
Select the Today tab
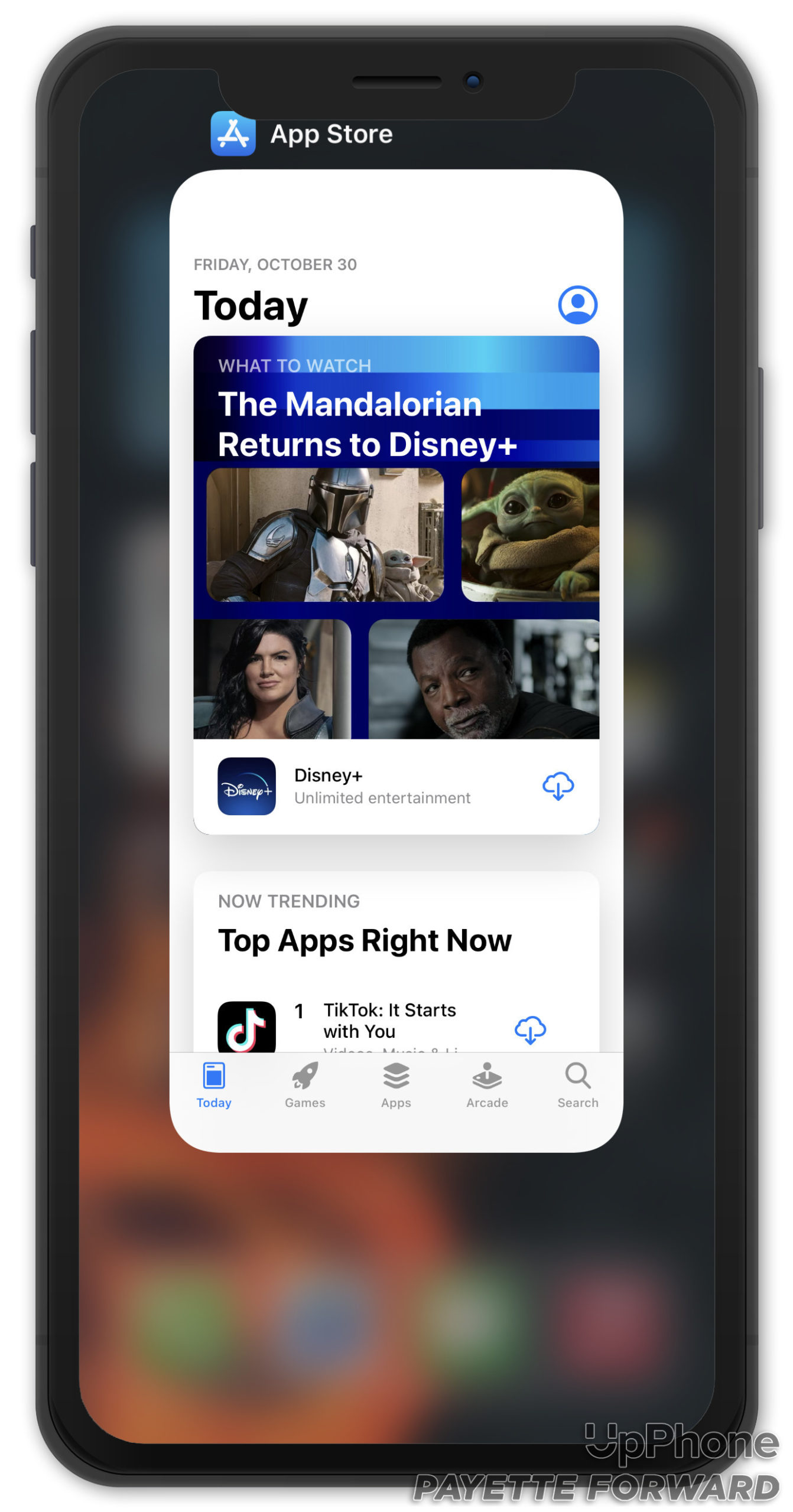coord(214,1084)
